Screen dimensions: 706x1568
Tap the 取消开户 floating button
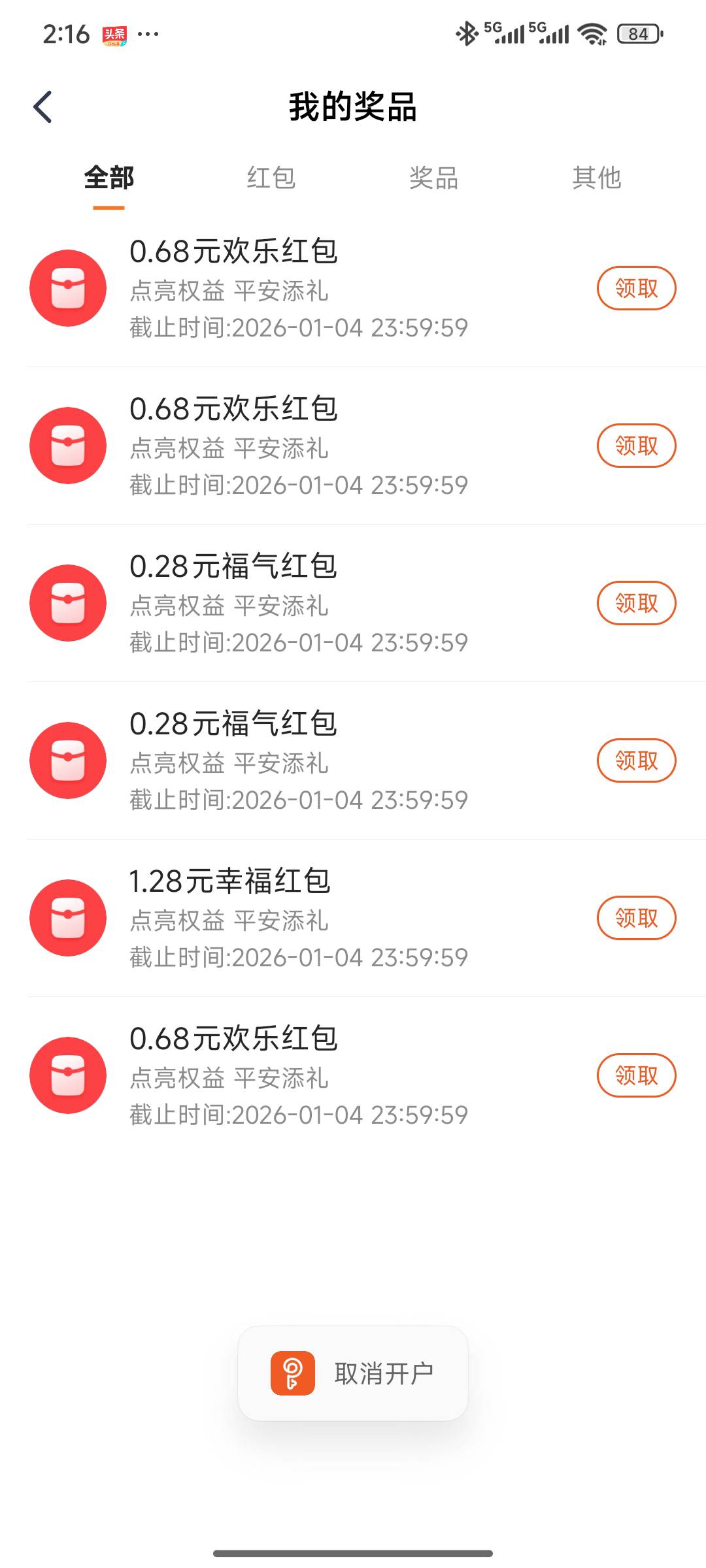tap(353, 1373)
